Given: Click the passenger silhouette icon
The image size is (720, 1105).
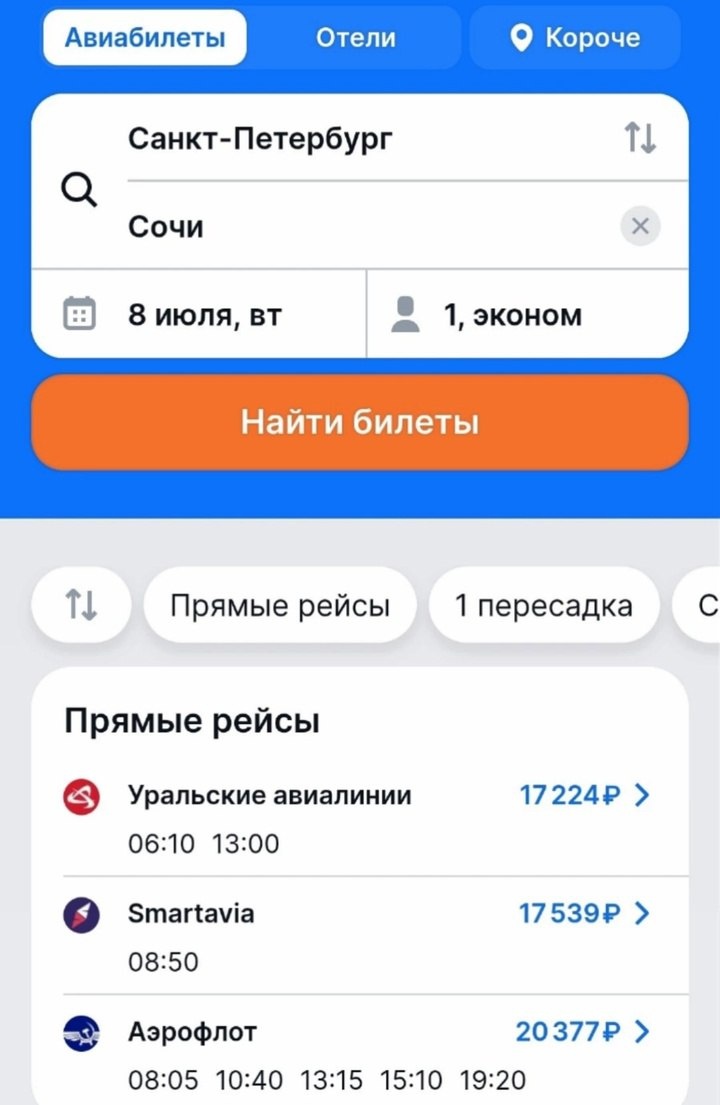Looking at the screenshot, I should pyautogui.click(x=404, y=314).
